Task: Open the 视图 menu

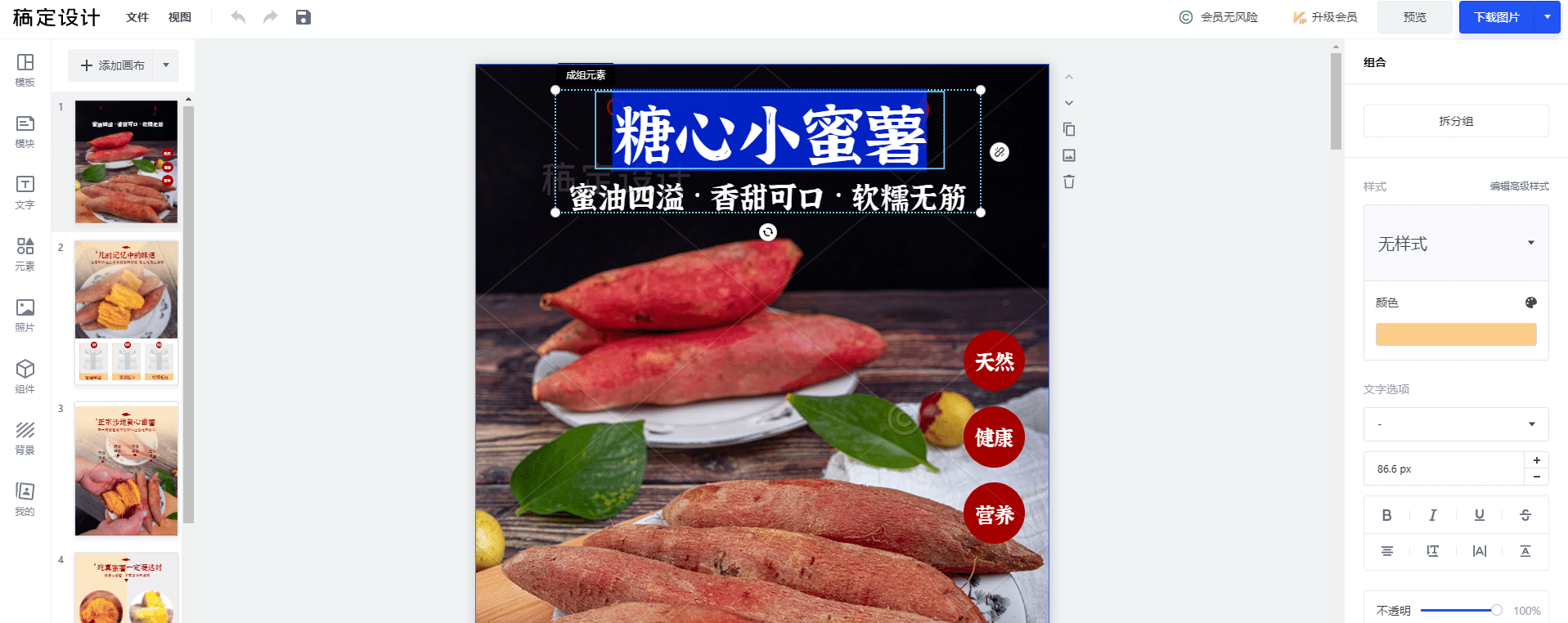Action: pos(179,17)
